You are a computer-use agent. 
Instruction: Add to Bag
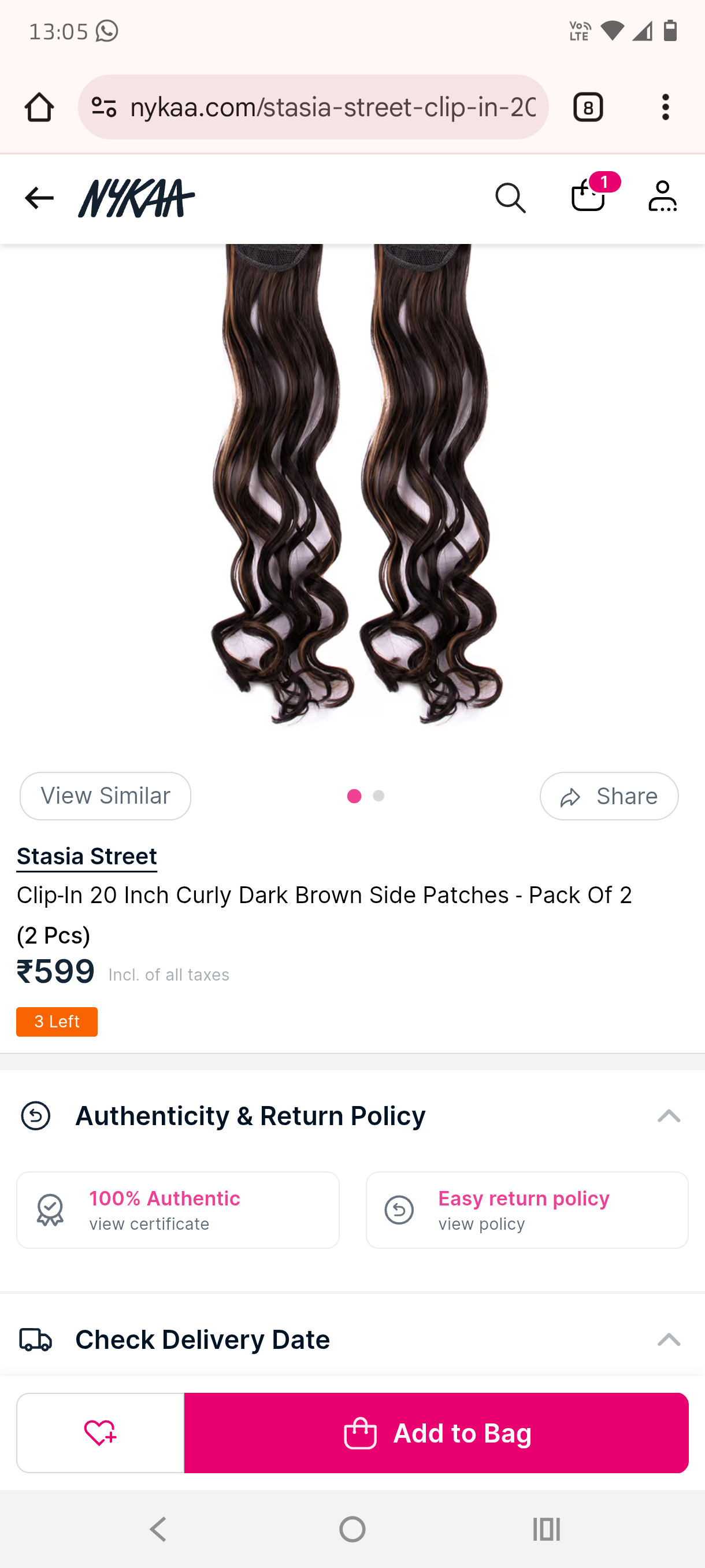click(436, 1432)
